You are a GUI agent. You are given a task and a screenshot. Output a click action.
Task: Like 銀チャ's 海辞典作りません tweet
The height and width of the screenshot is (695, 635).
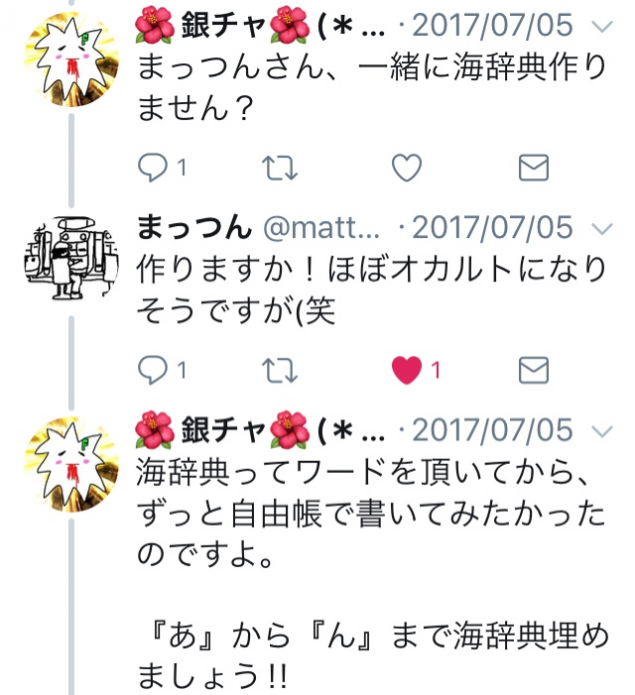tap(405, 168)
